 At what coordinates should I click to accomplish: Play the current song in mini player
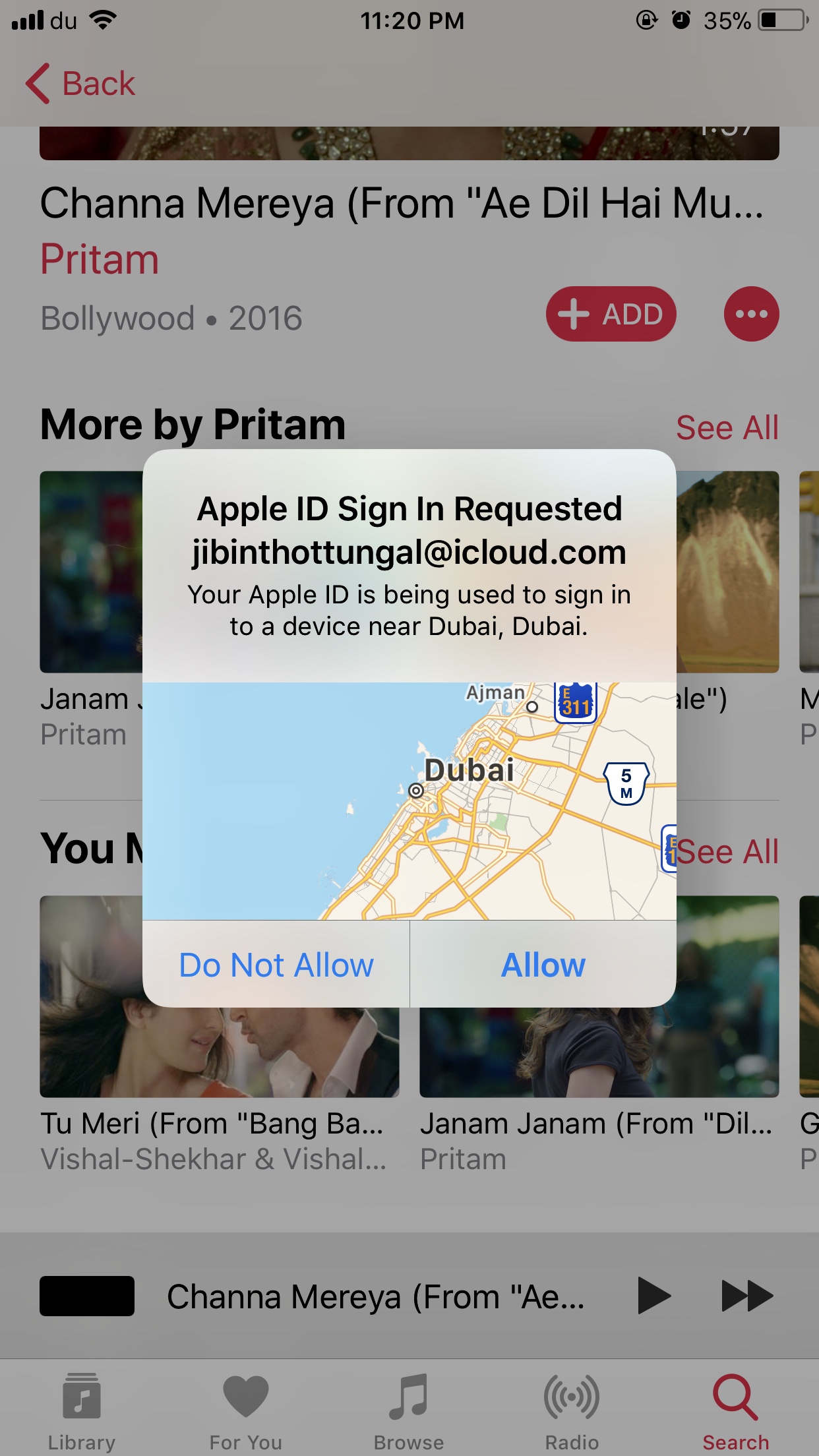click(653, 1296)
